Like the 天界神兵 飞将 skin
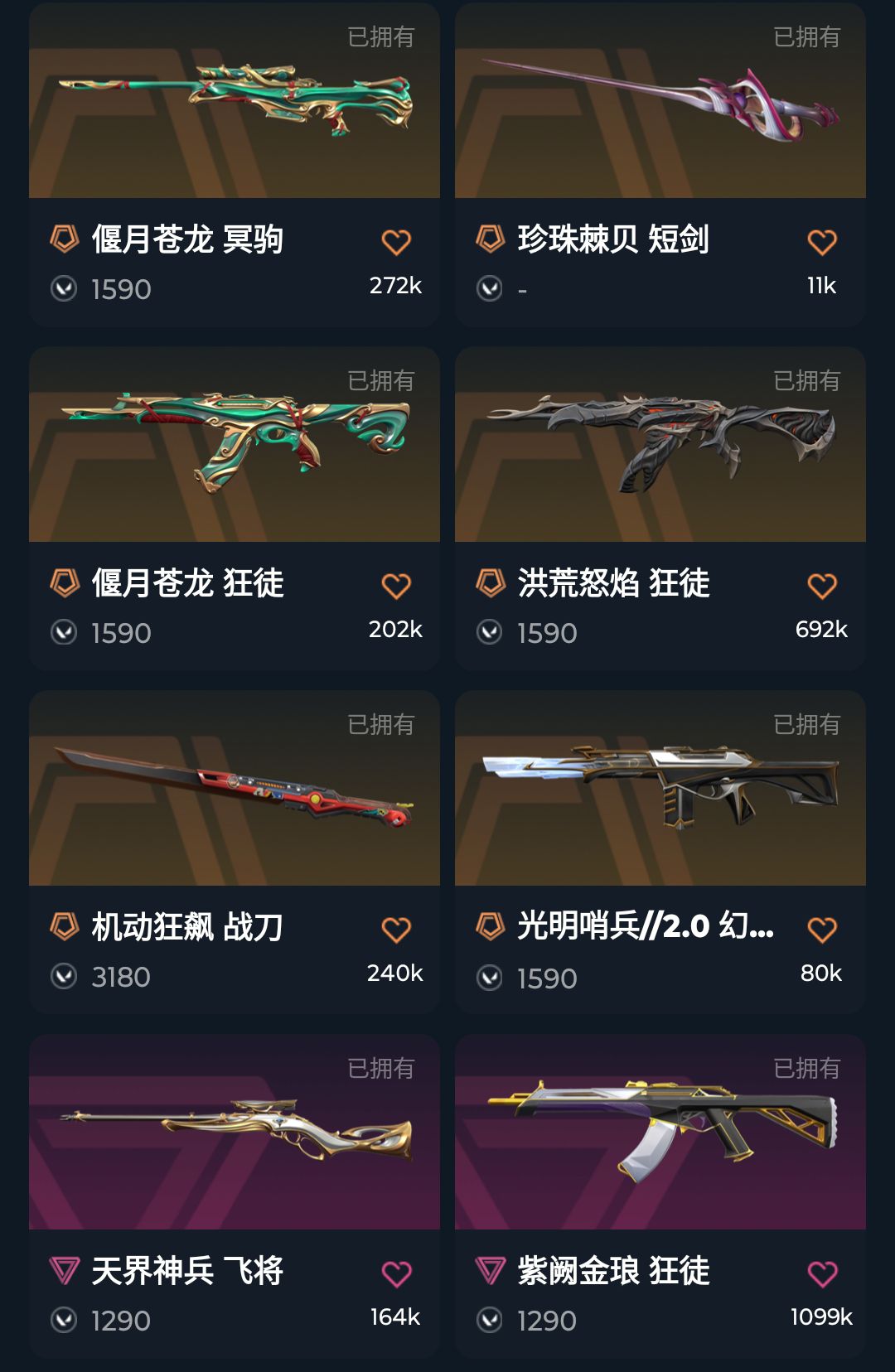Image resolution: width=895 pixels, height=1372 pixels. 396,1273
